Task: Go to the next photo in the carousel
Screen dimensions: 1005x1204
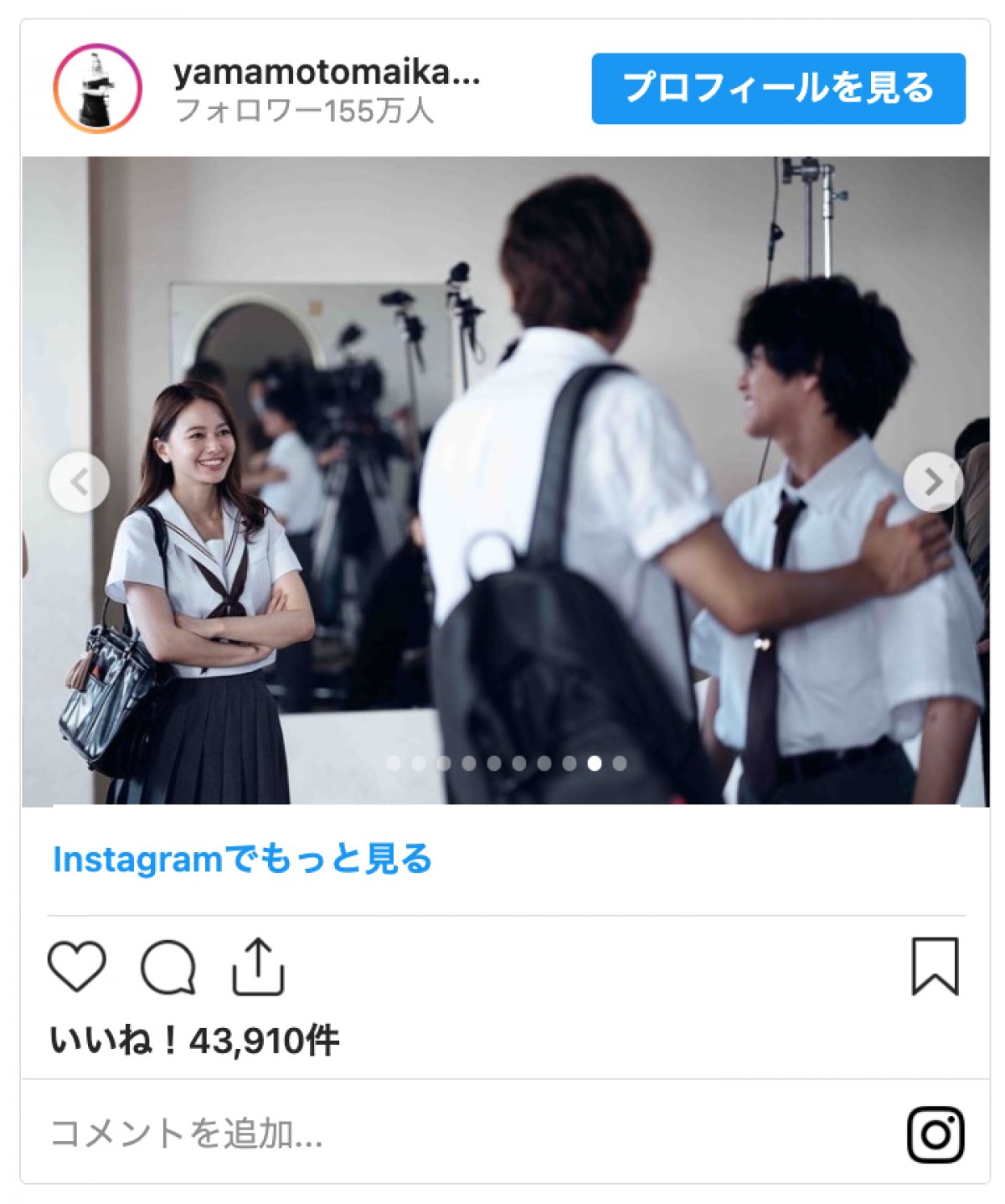Action: click(933, 482)
